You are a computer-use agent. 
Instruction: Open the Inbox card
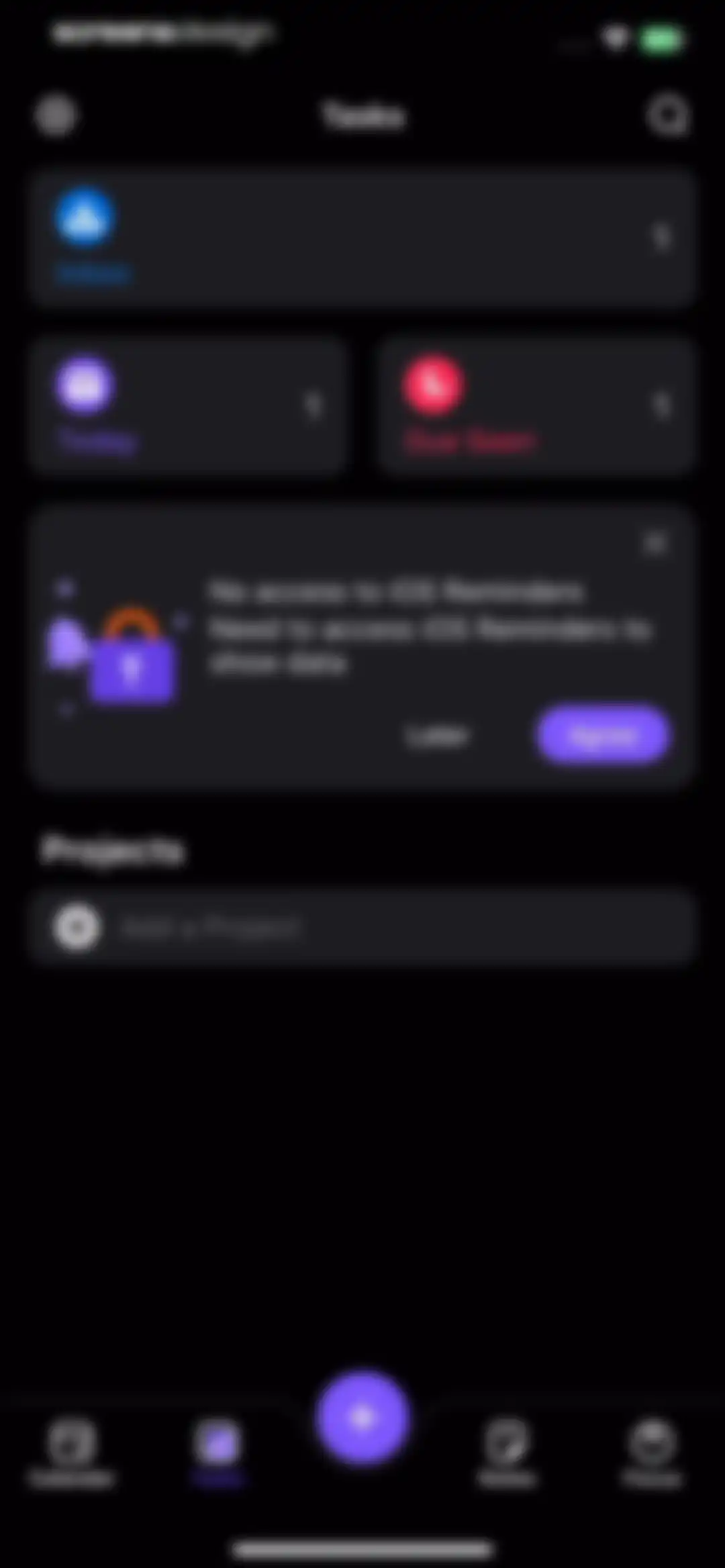(x=362, y=238)
